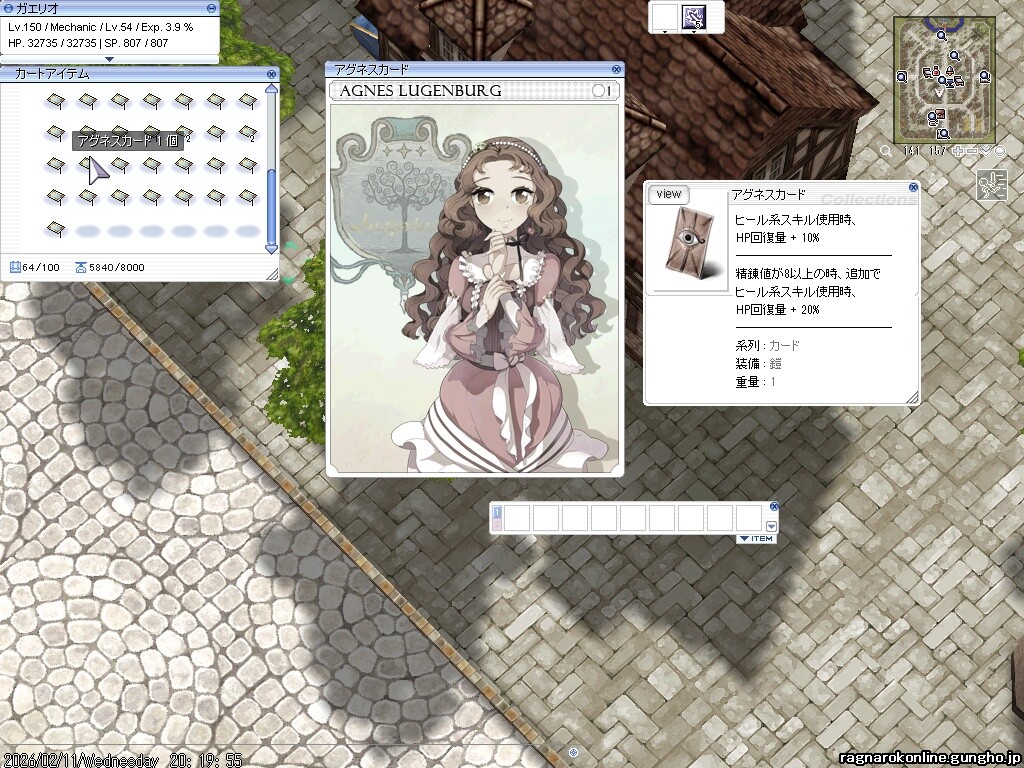
Task: Open the quest/navigation icon below minimap
Action: pyautogui.click(x=994, y=185)
